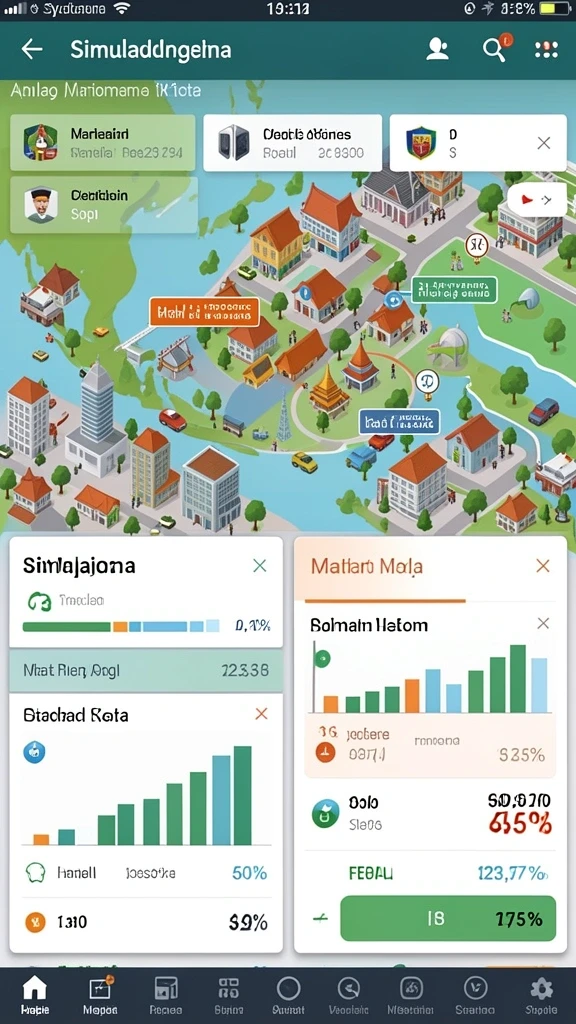This screenshot has height=1024, width=576.
Task: Select the orange label on the map
Action: coord(204,312)
